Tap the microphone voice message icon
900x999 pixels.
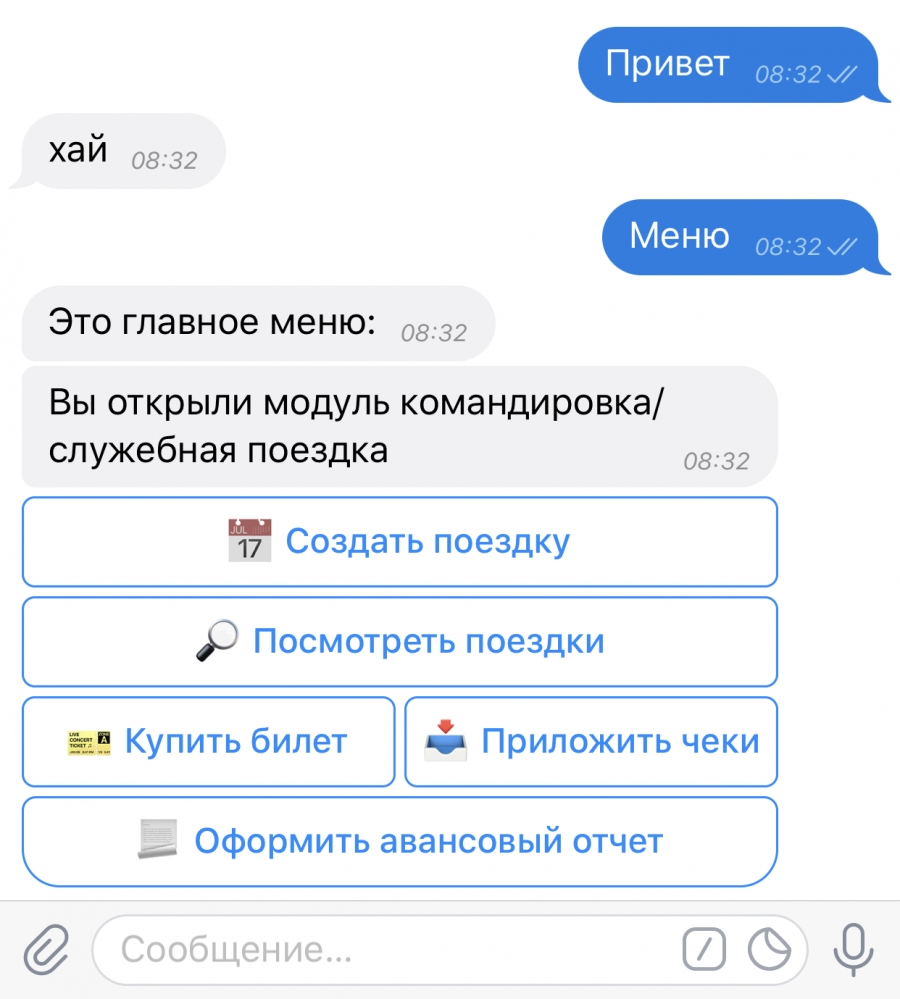pos(853,948)
